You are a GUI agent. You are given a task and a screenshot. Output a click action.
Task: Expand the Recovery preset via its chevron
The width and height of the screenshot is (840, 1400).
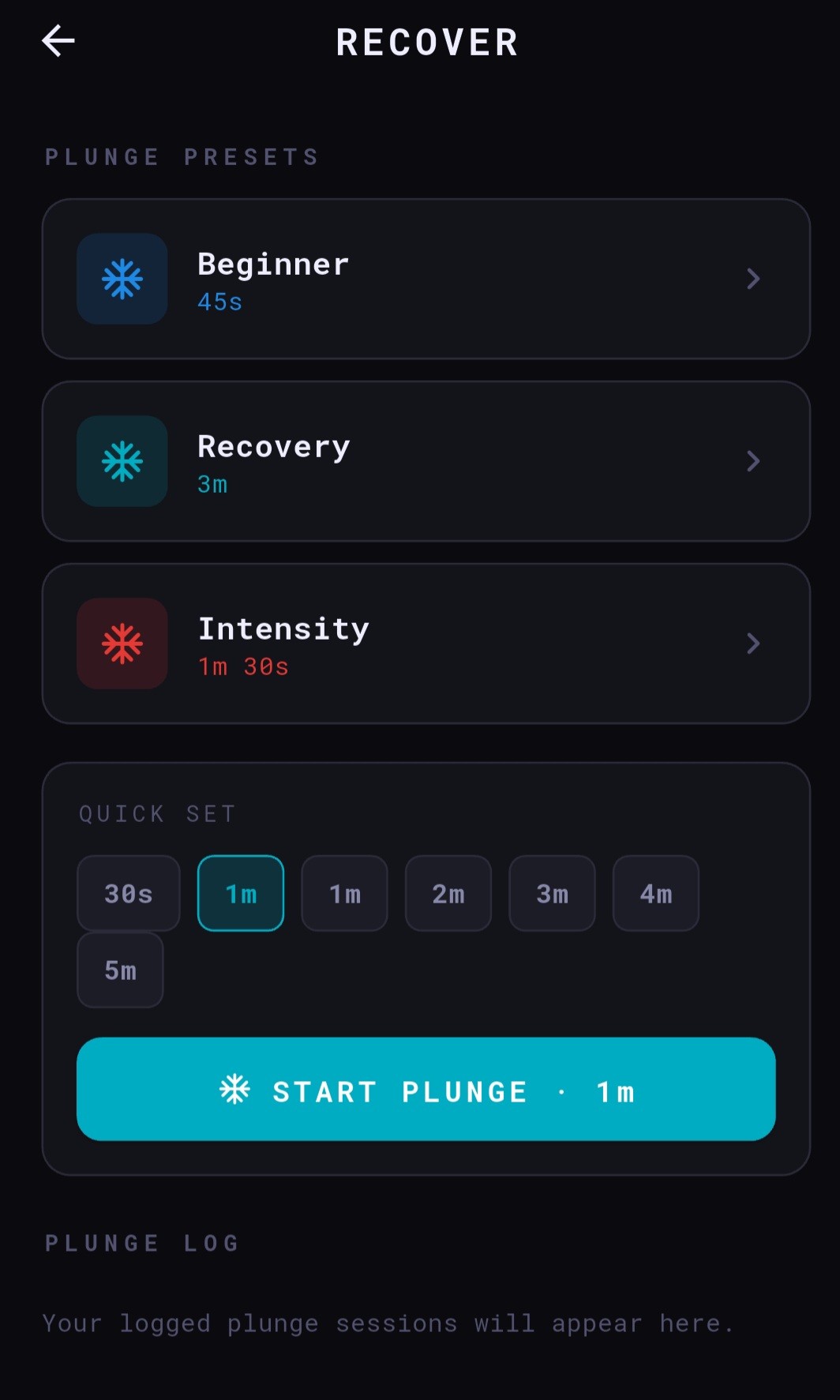click(x=753, y=461)
